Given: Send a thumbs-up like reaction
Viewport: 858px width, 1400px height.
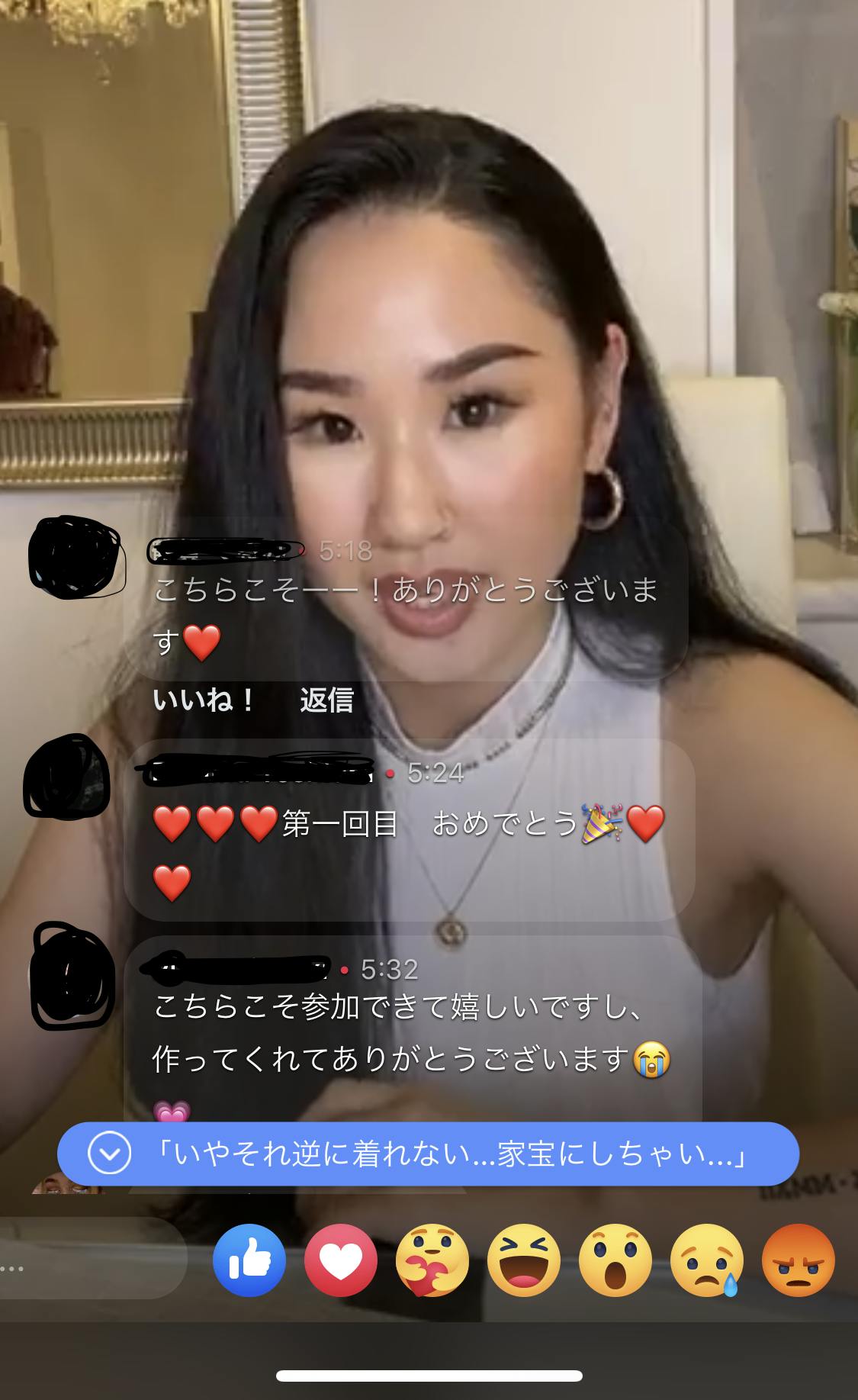Looking at the screenshot, I should click(x=249, y=1260).
